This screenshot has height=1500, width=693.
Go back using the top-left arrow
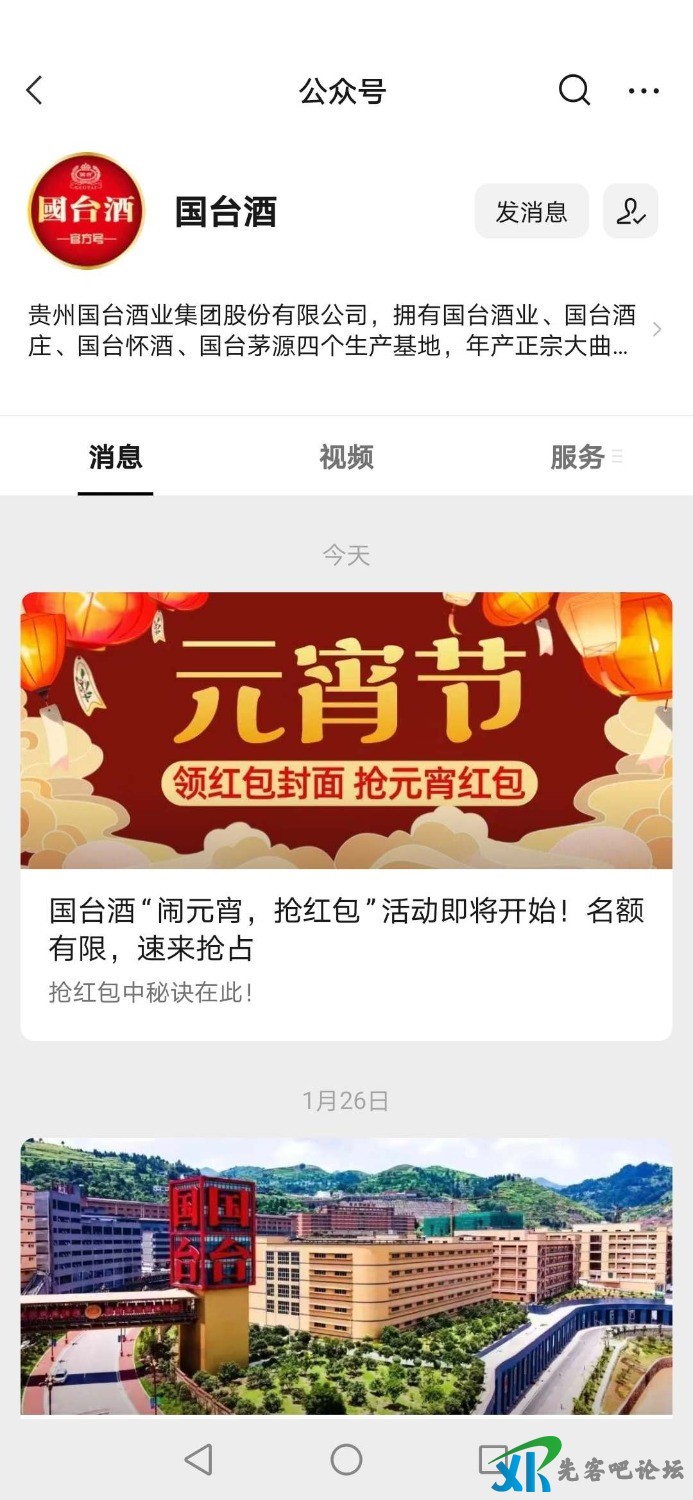35,91
